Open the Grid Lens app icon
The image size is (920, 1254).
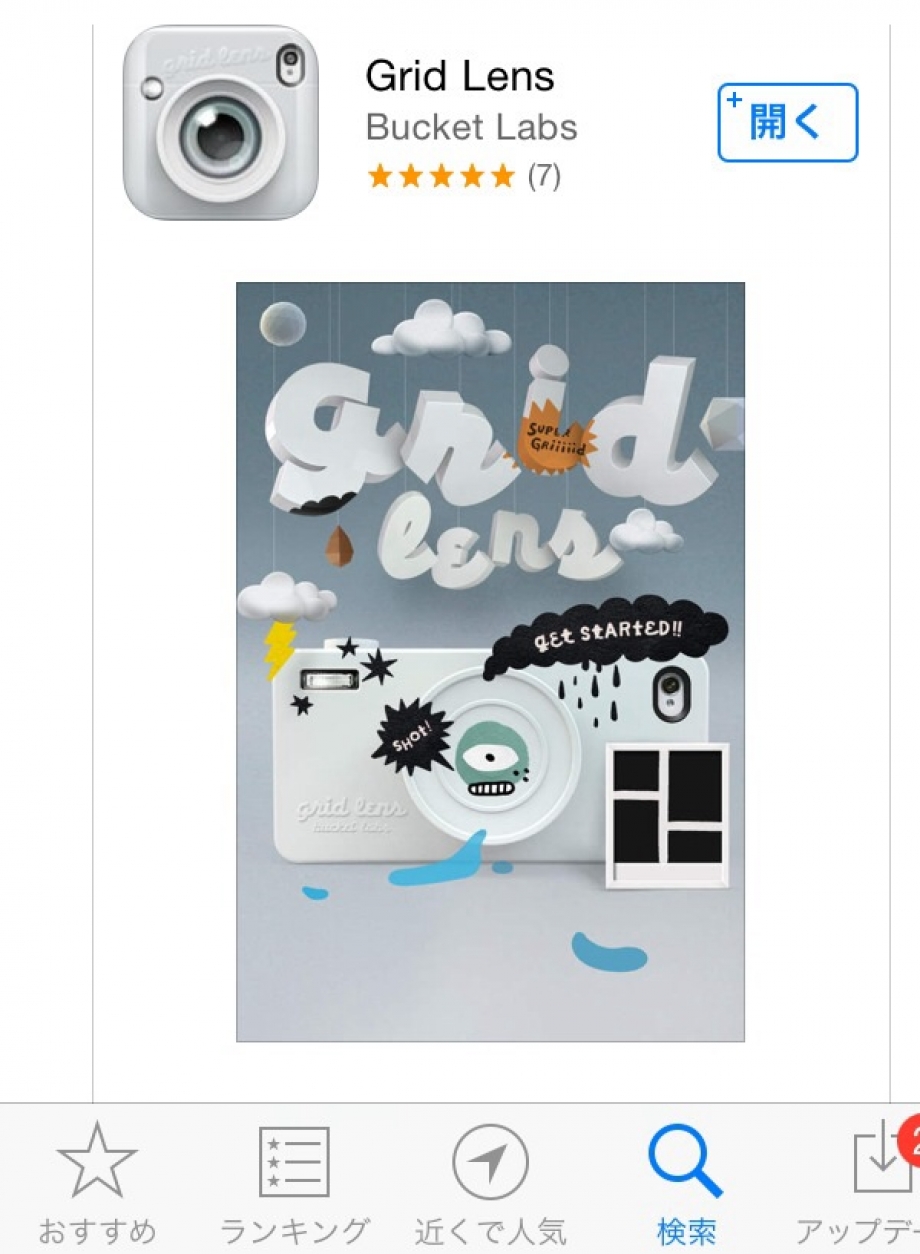click(221, 123)
